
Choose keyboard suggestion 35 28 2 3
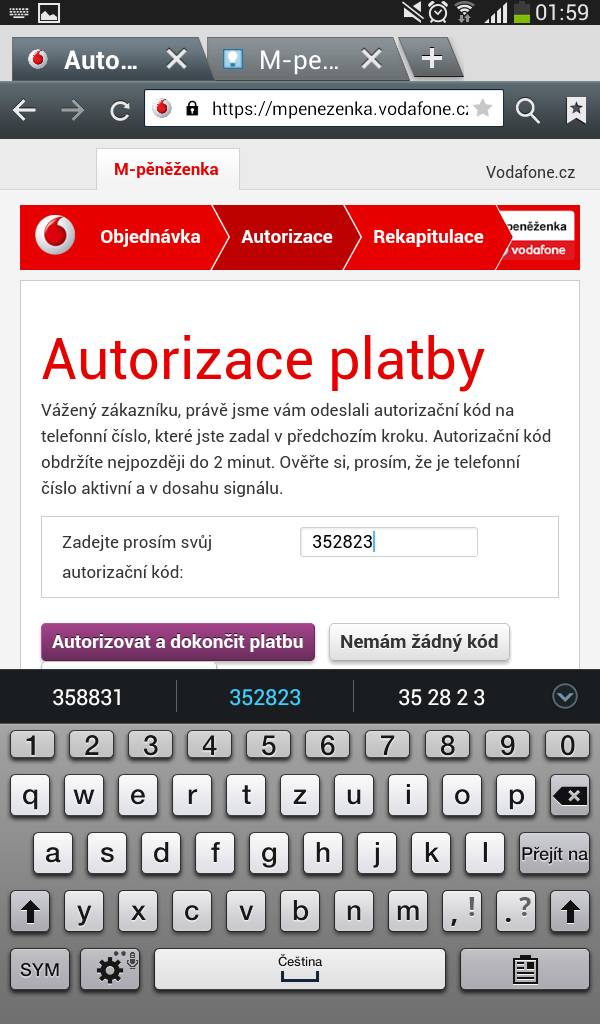coord(441,697)
